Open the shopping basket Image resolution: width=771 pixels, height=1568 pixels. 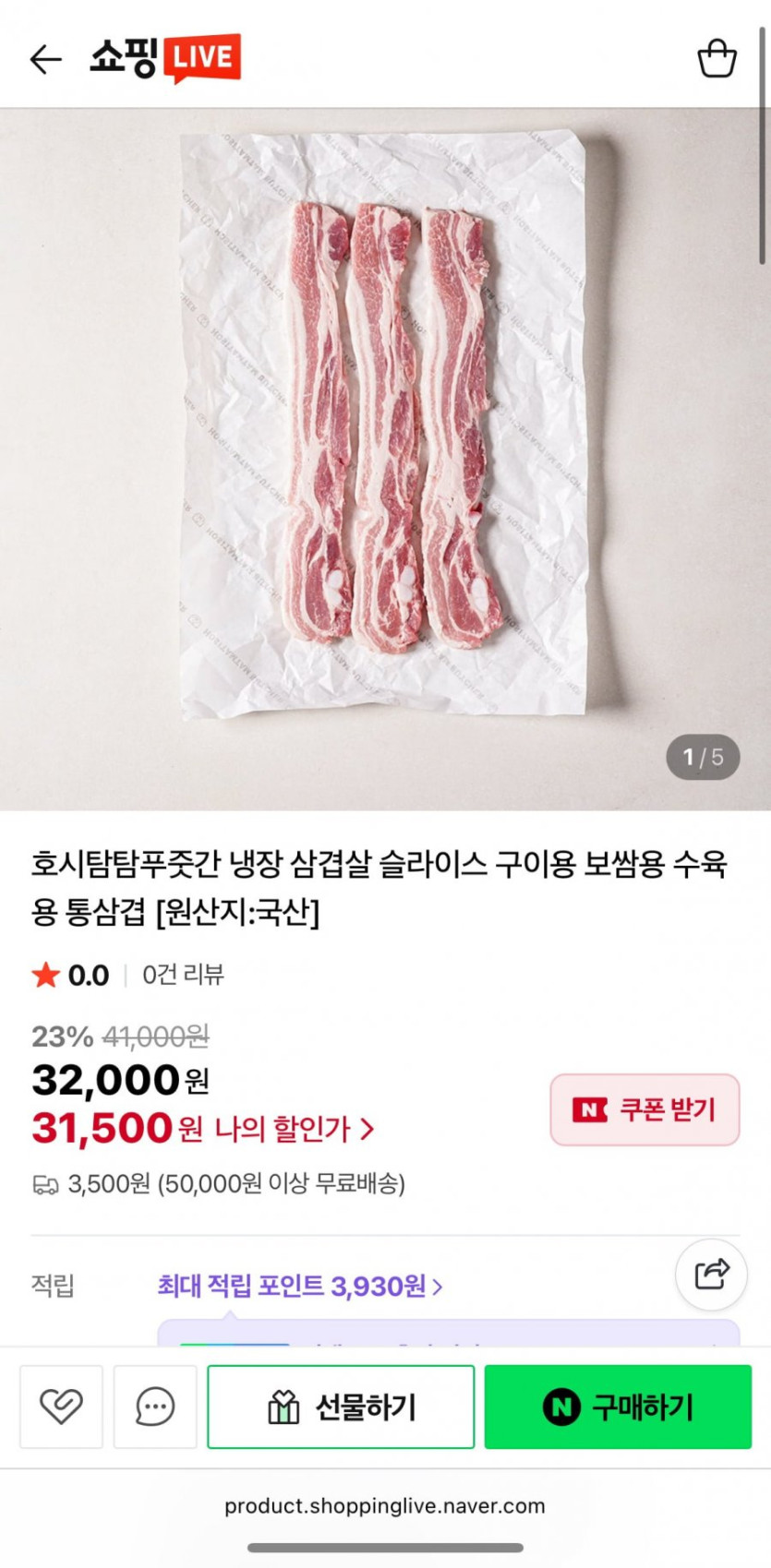[717, 58]
